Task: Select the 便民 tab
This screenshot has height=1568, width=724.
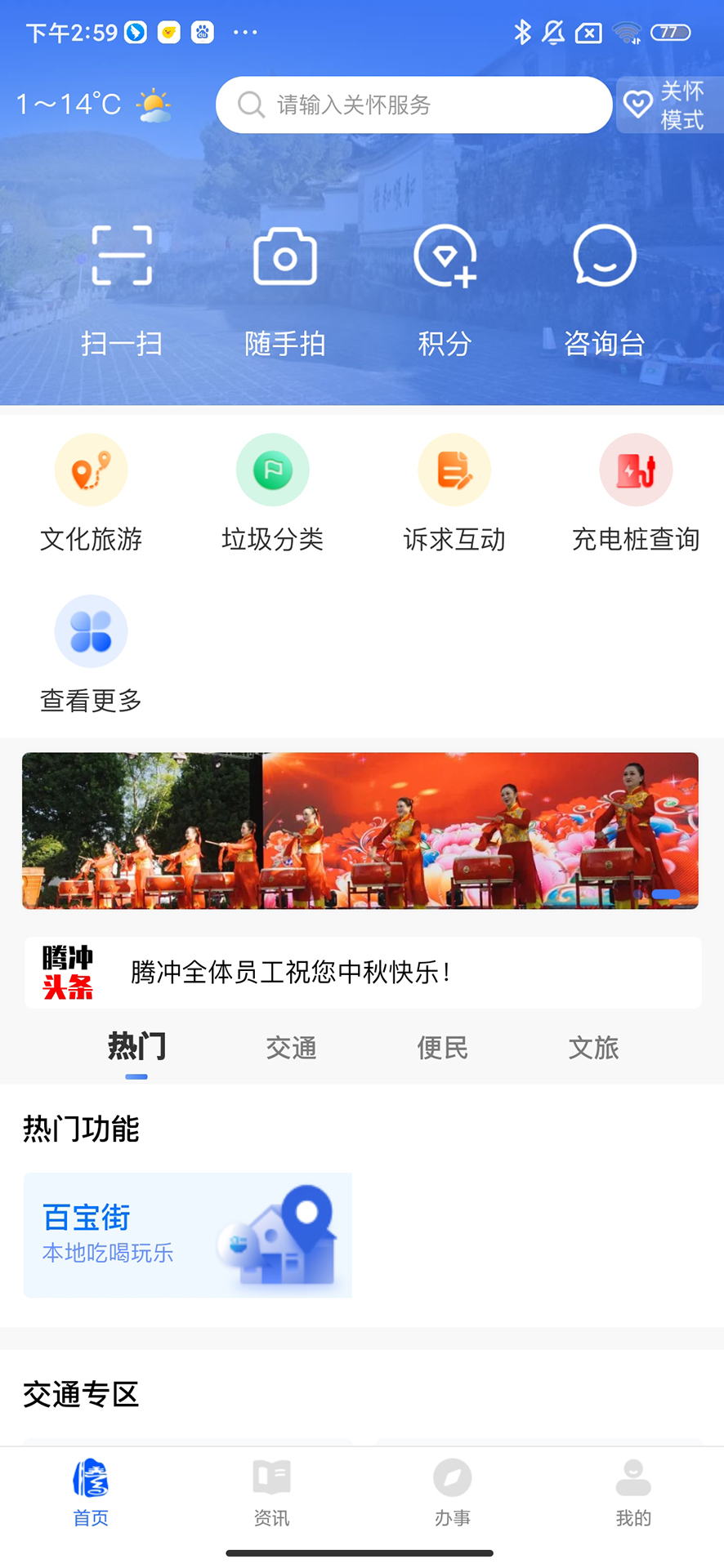Action: click(x=442, y=1048)
